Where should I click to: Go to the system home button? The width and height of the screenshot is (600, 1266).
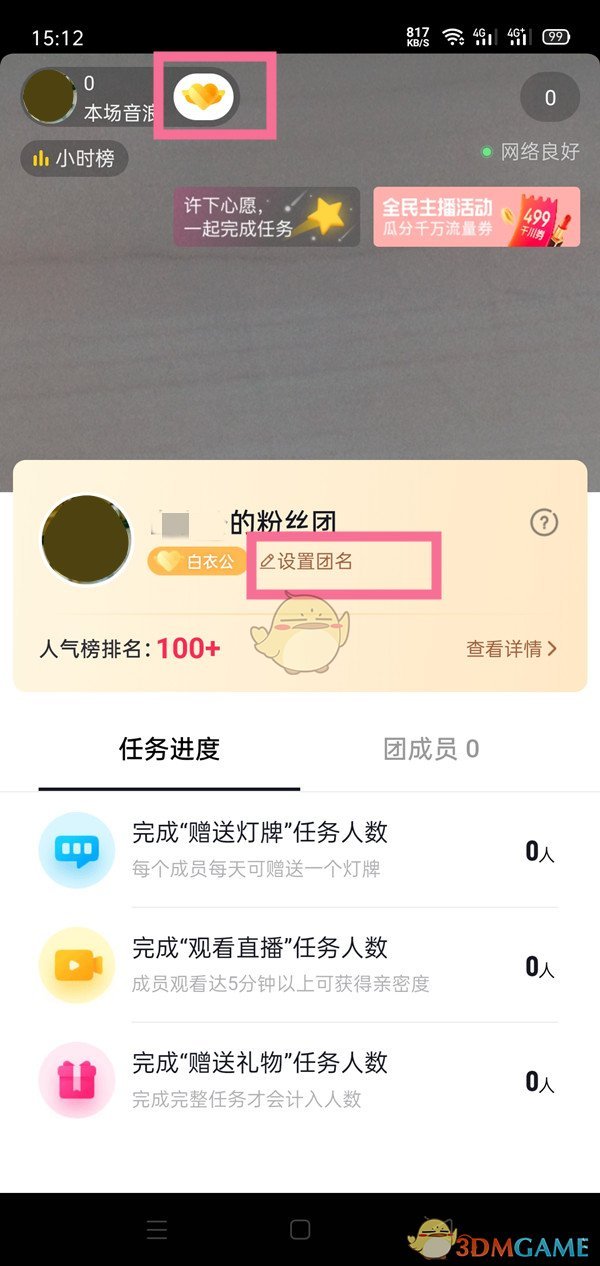tap(300, 1229)
